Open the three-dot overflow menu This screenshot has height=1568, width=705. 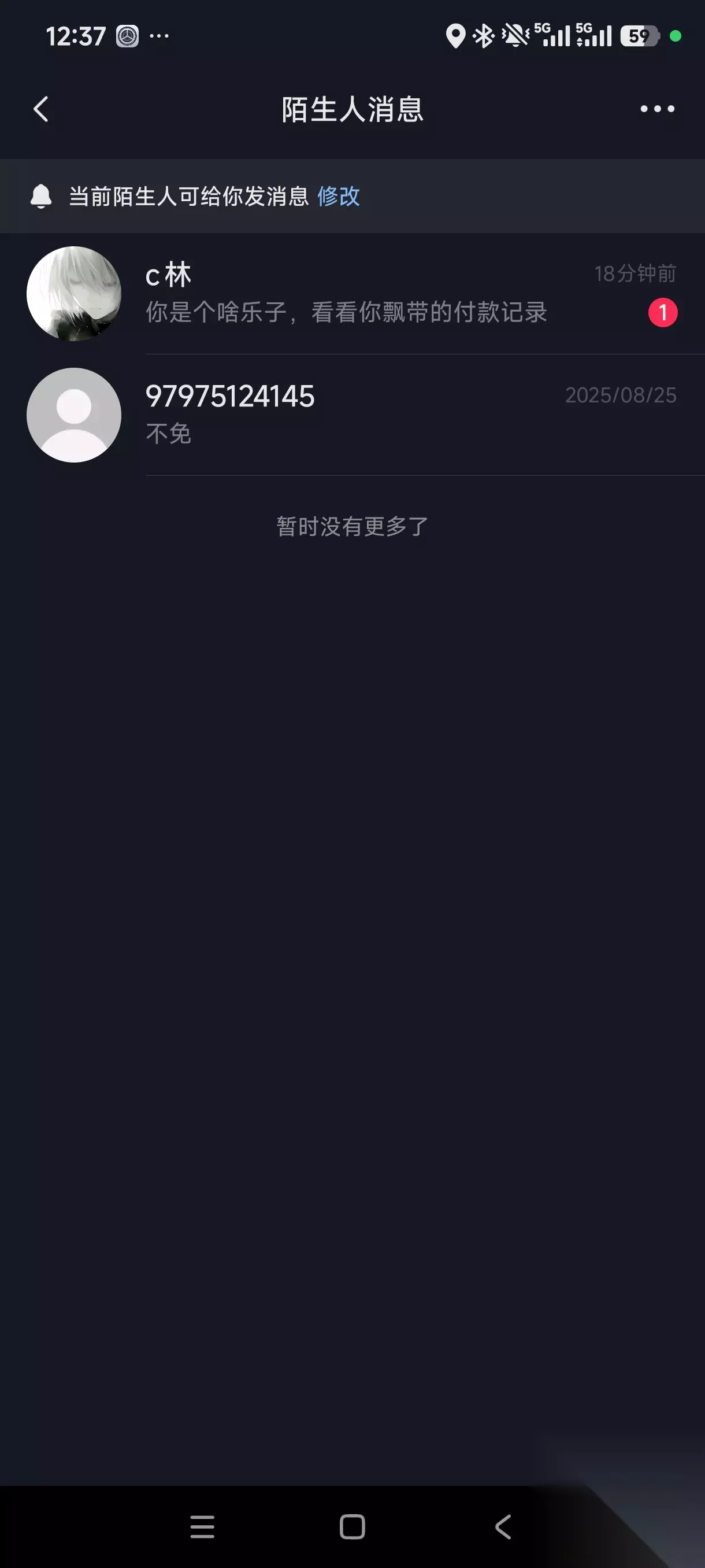pos(657,110)
